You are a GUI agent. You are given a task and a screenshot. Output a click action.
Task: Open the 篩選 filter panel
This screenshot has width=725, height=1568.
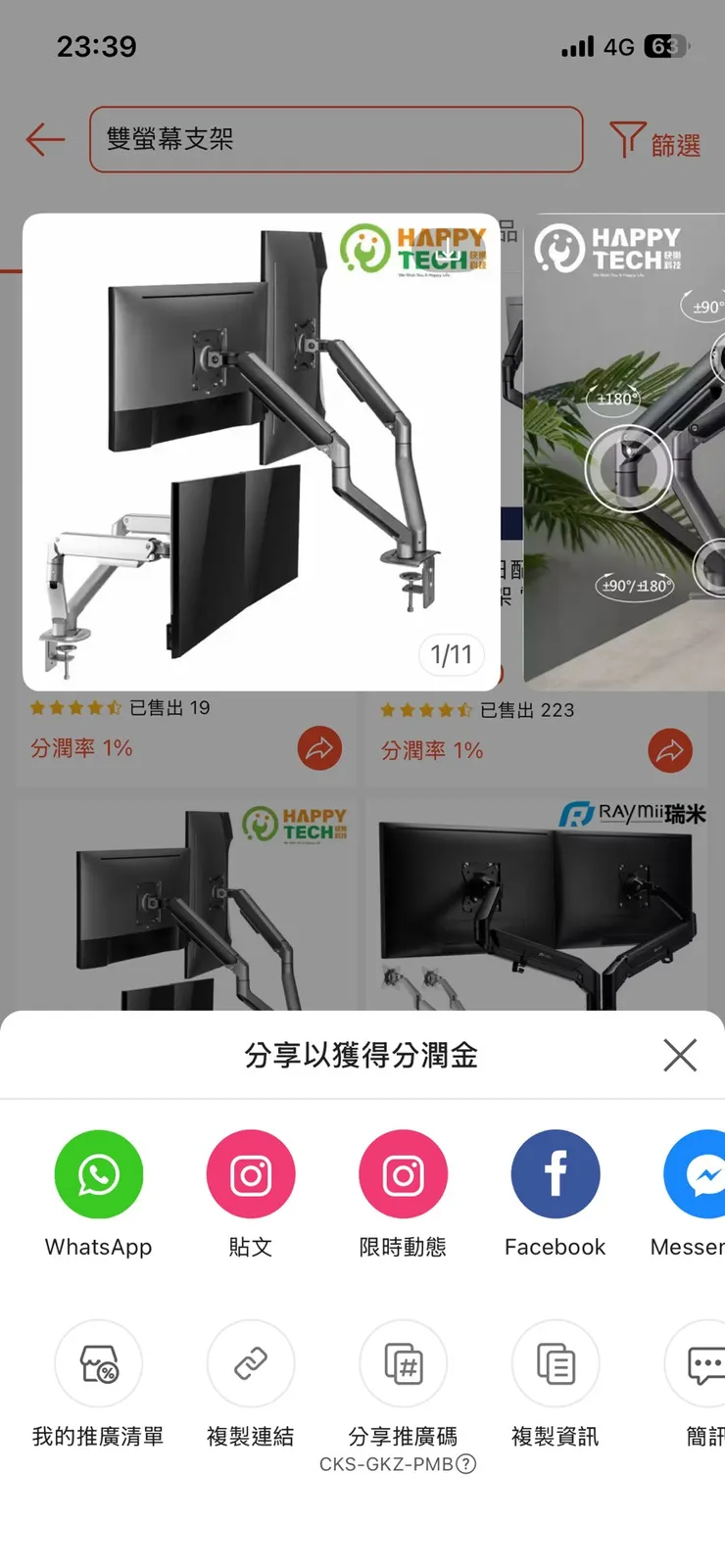pyautogui.click(x=658, y=140)
